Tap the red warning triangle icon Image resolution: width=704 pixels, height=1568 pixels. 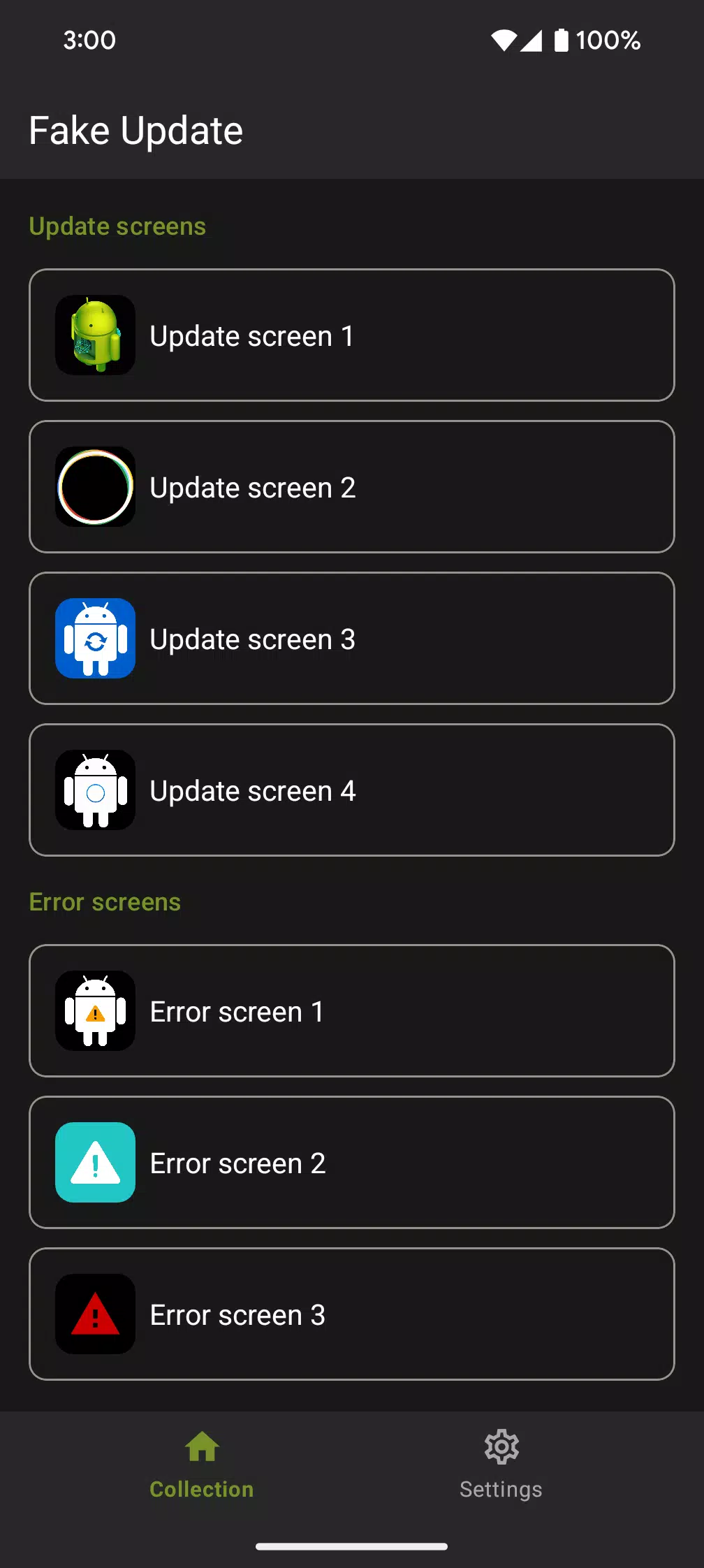coord(94,1314)
